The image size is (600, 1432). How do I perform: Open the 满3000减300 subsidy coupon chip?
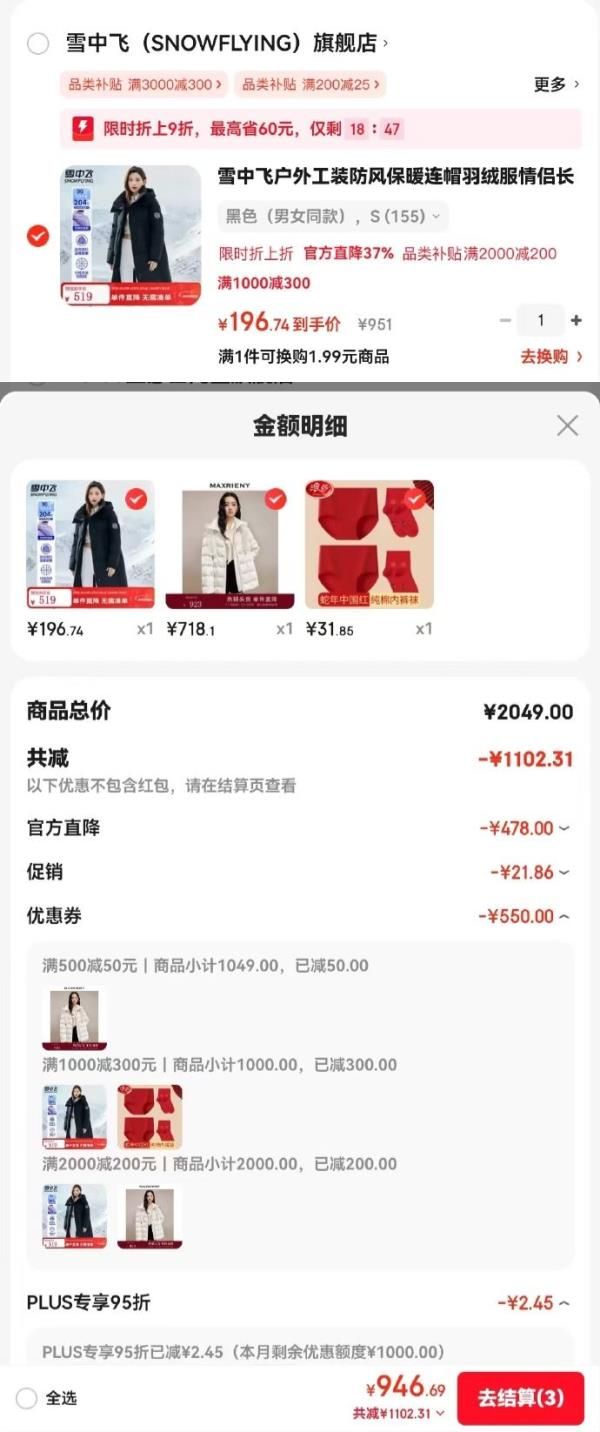pos(144,84)
